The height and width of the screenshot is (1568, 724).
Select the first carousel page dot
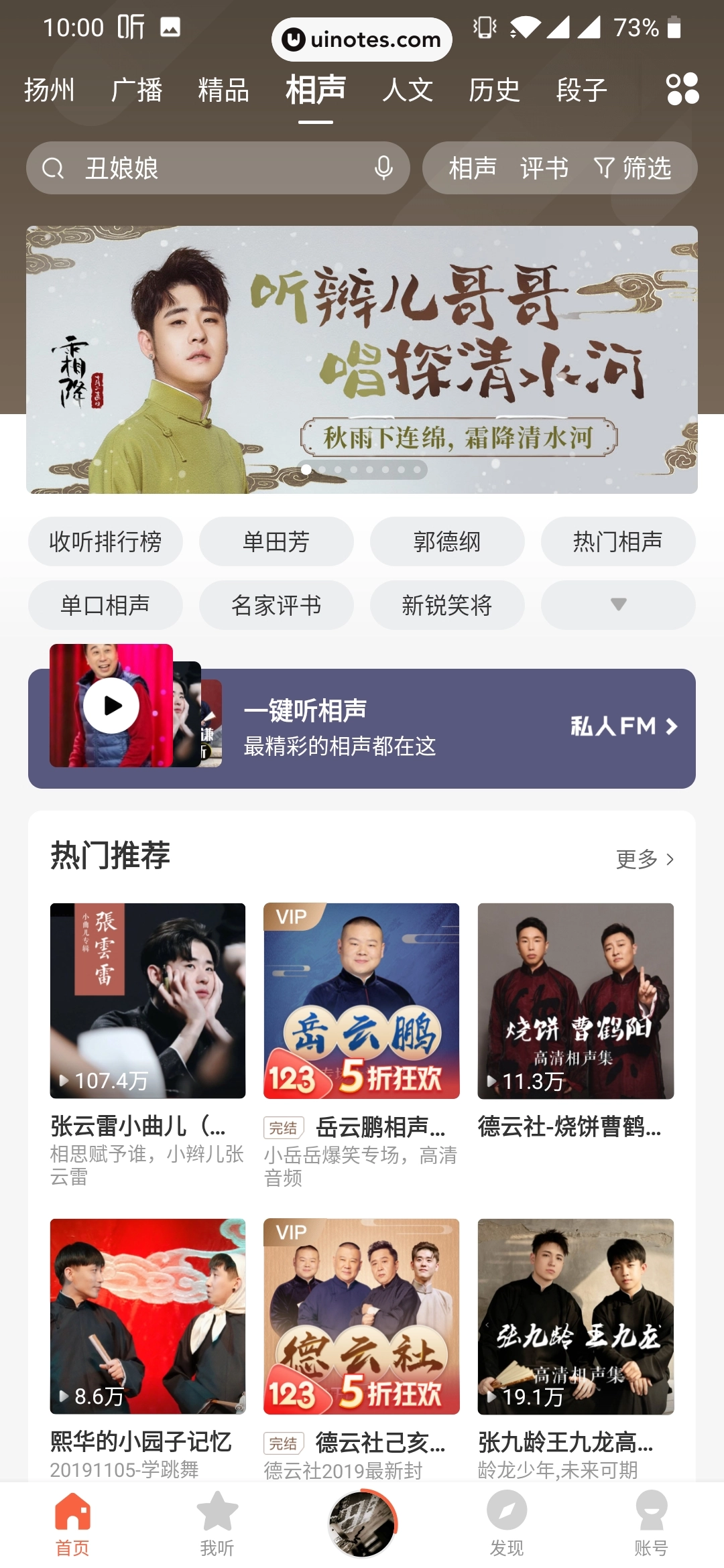[x=308, y=470]
